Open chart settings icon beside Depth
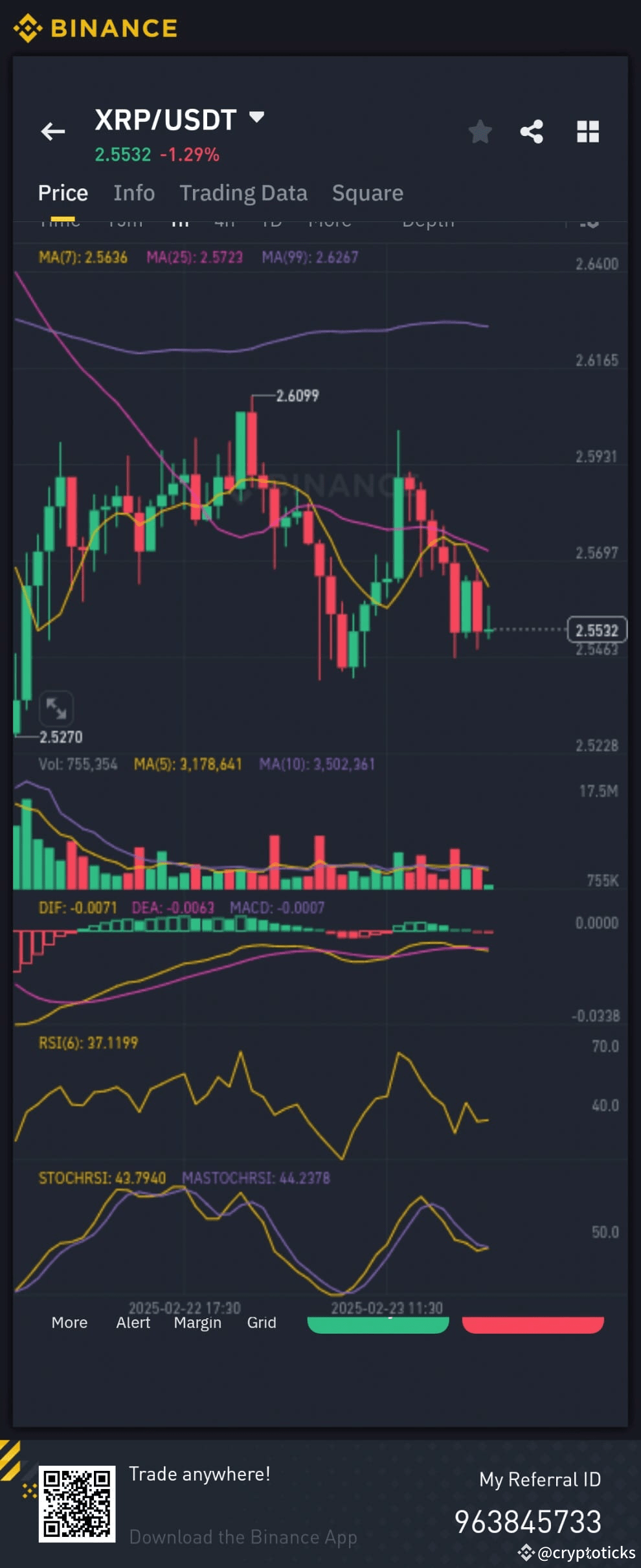 (589, 223)
